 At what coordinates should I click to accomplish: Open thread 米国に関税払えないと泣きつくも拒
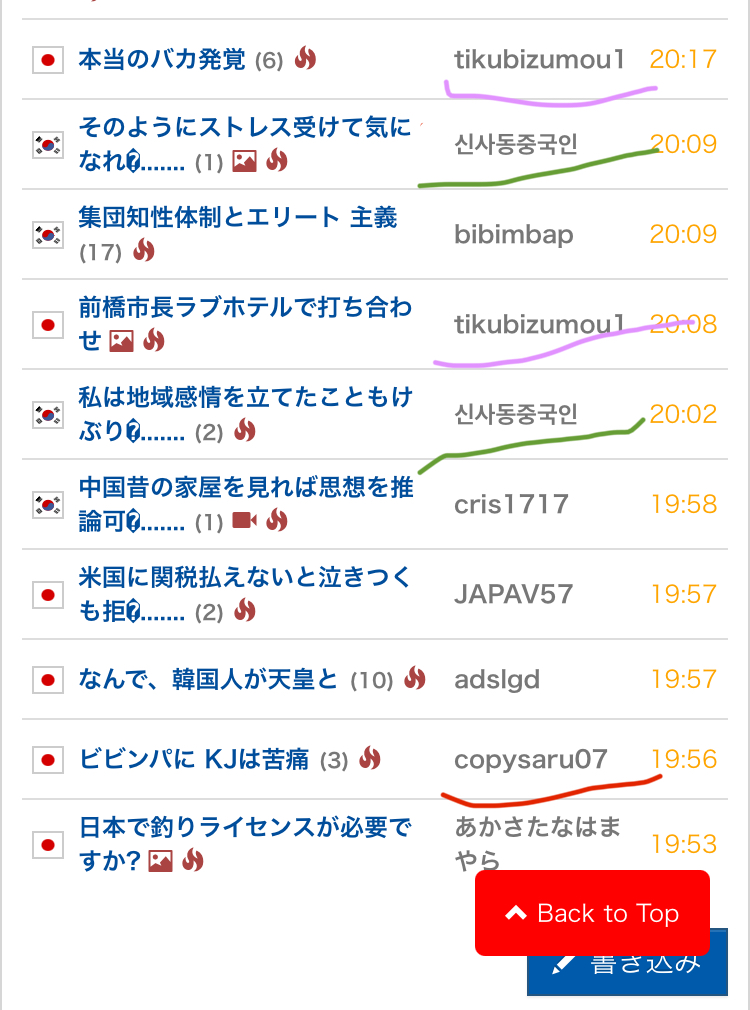pos(244,578)
